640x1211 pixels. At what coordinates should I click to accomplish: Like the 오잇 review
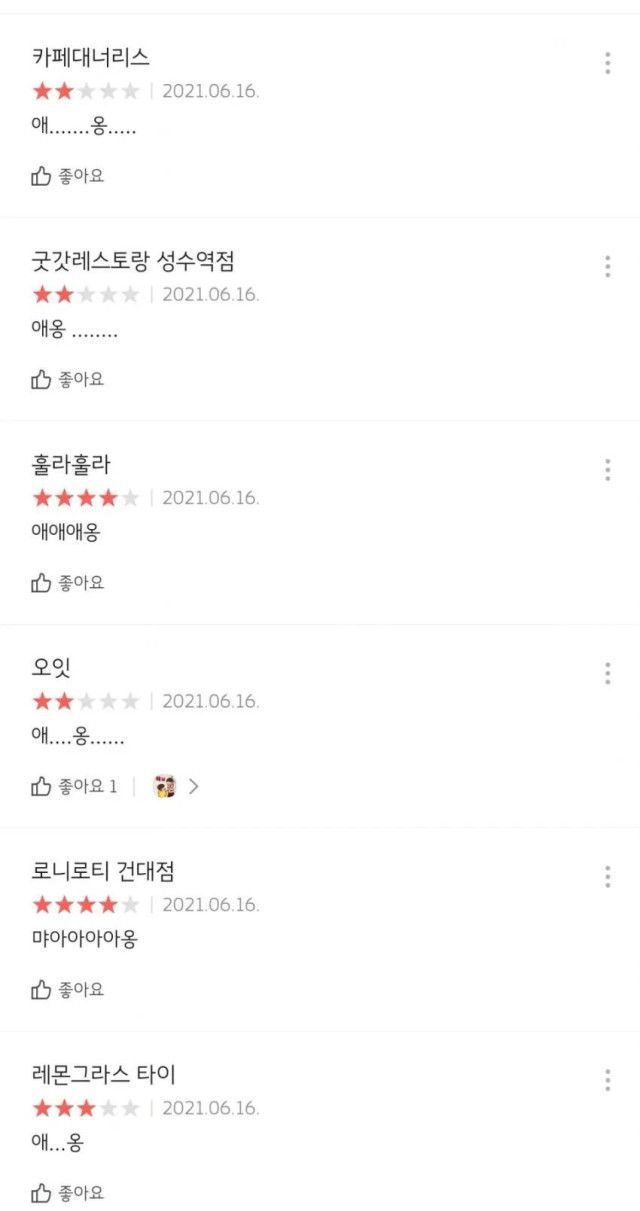tap(73, 786)
